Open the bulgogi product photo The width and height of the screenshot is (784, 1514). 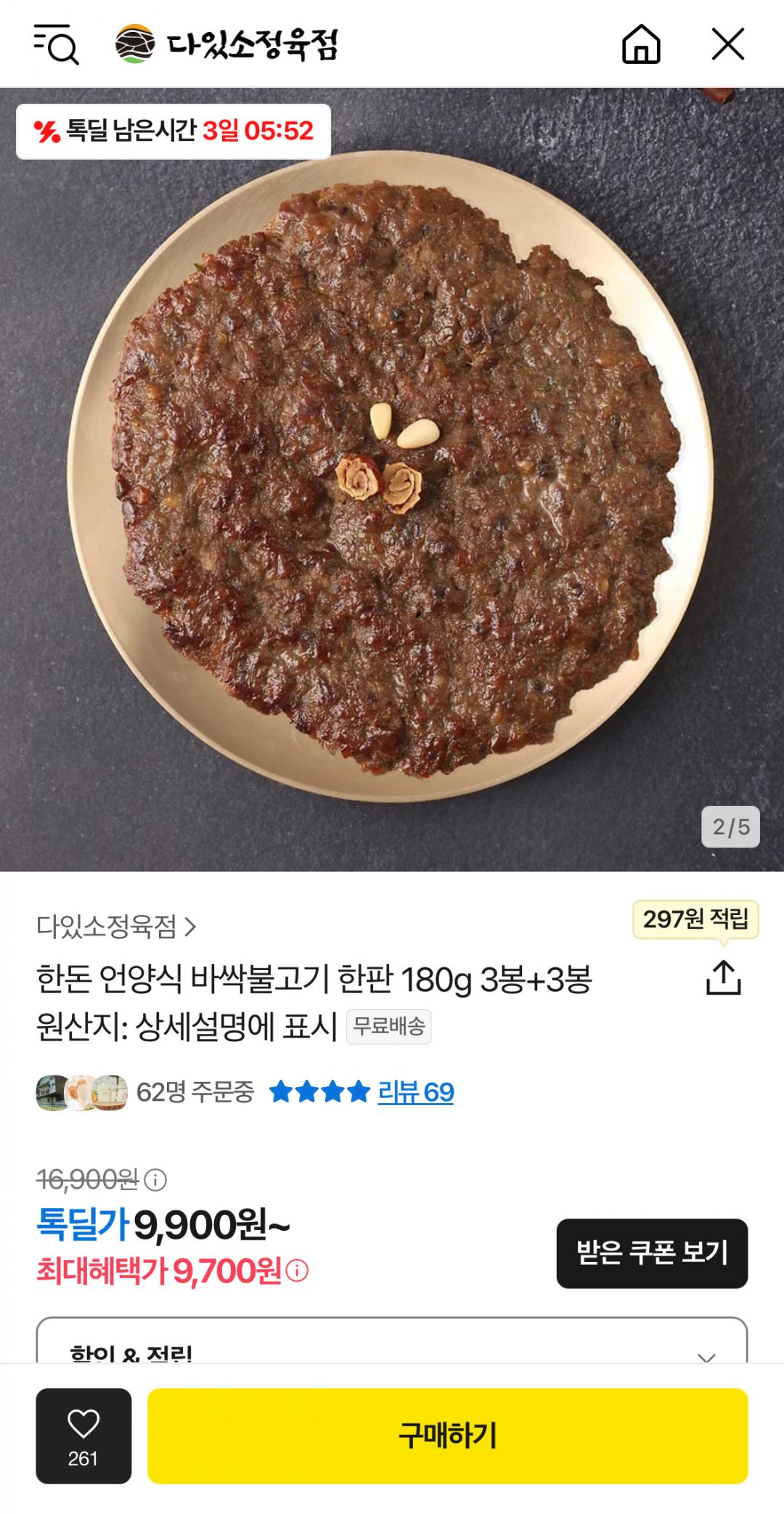click(392, 479)
